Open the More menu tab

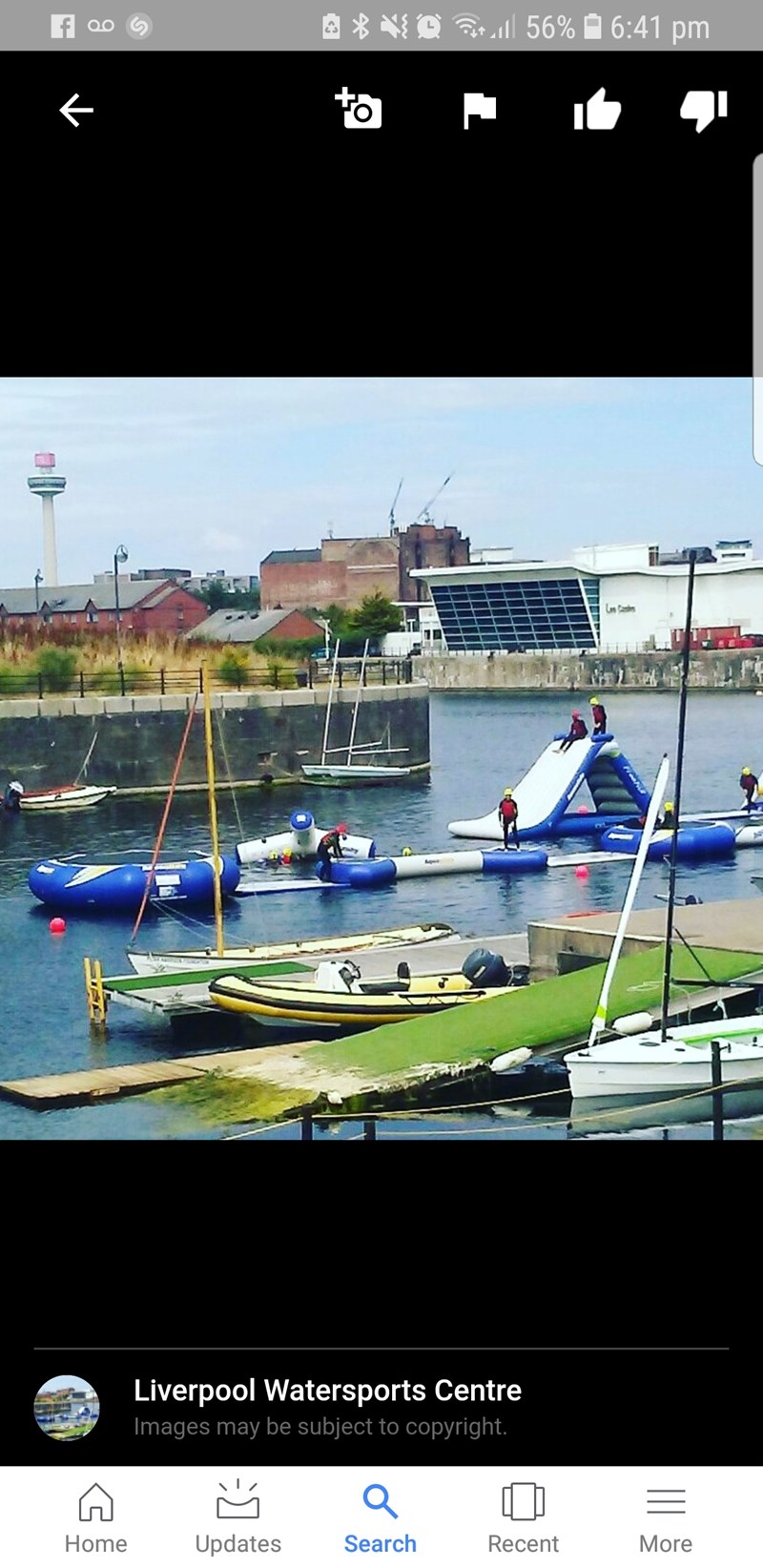coord(666,1518)
